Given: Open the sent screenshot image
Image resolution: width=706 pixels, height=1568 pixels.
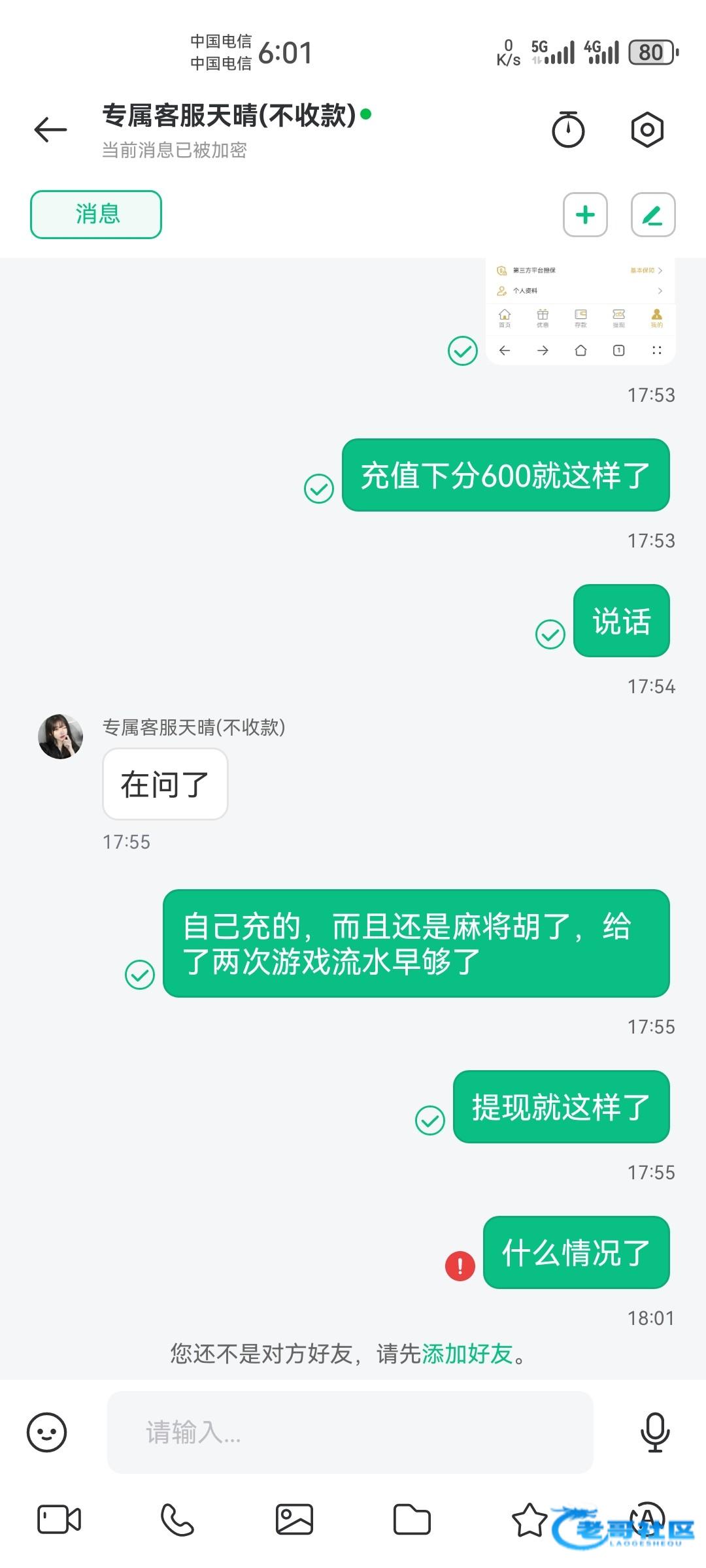Looking at the screenshot, I should click(x=580, y=311).
